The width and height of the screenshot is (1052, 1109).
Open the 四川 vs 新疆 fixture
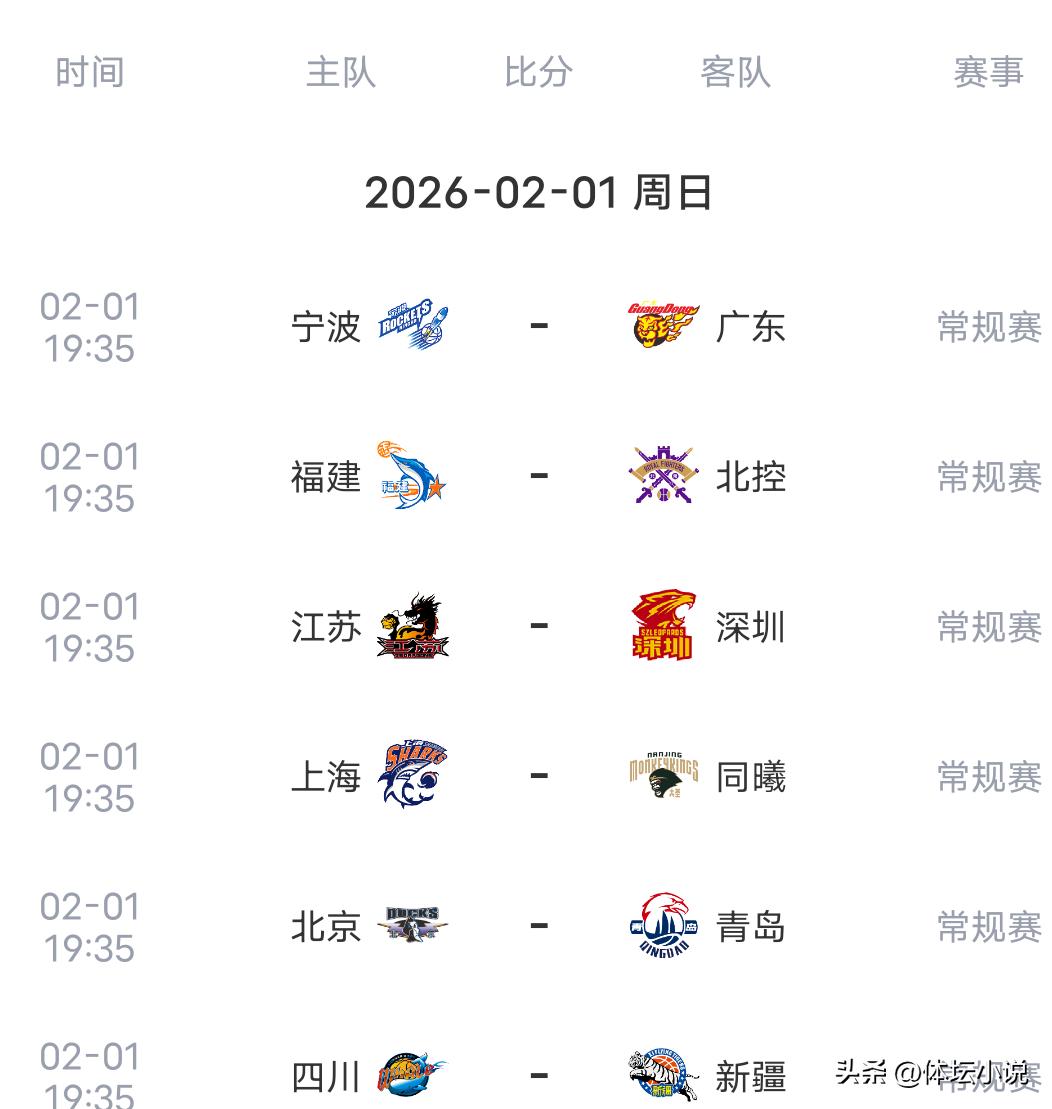(538, 1076)
